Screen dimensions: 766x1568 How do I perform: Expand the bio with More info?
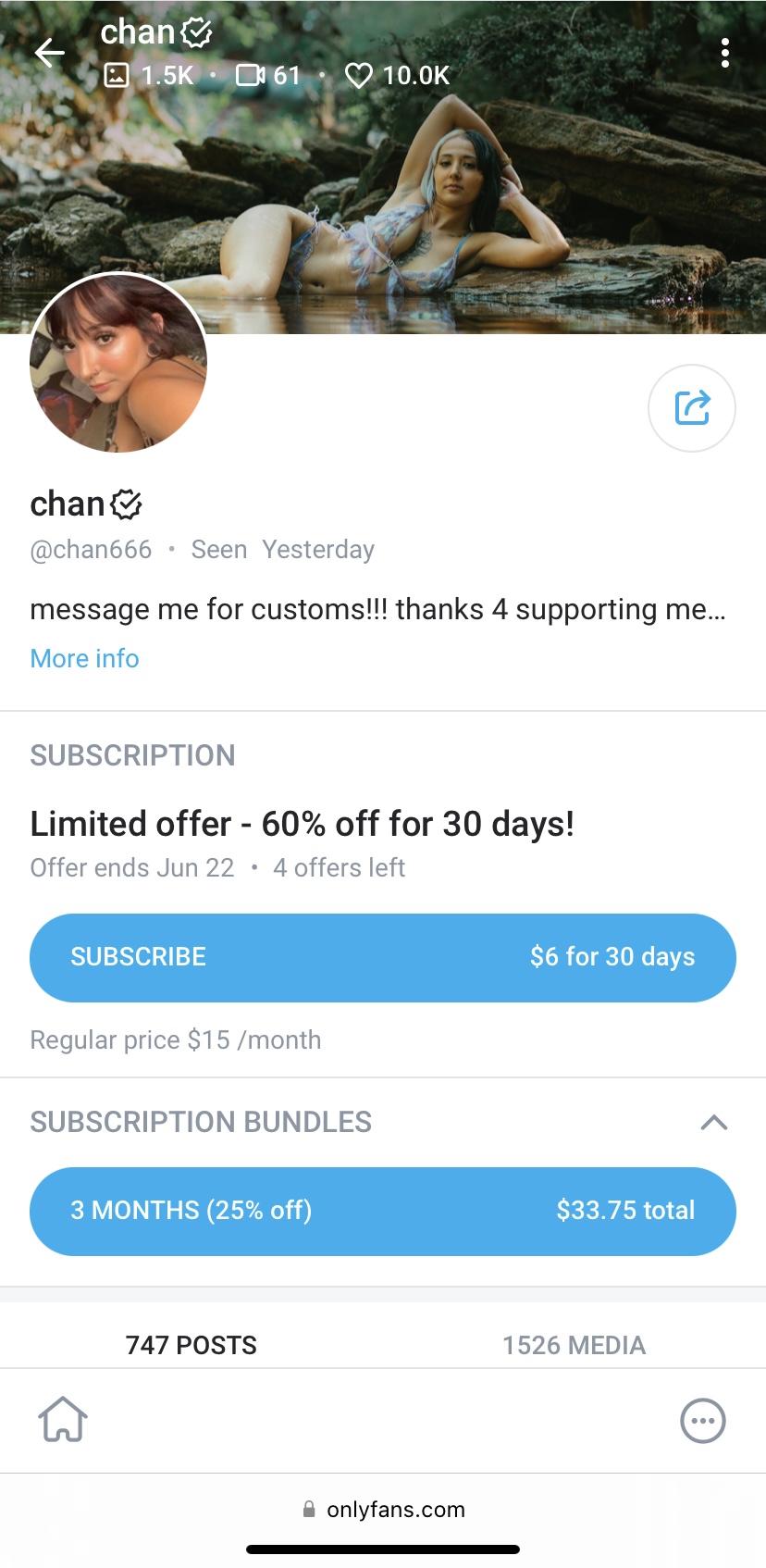[x=84, y=658]
